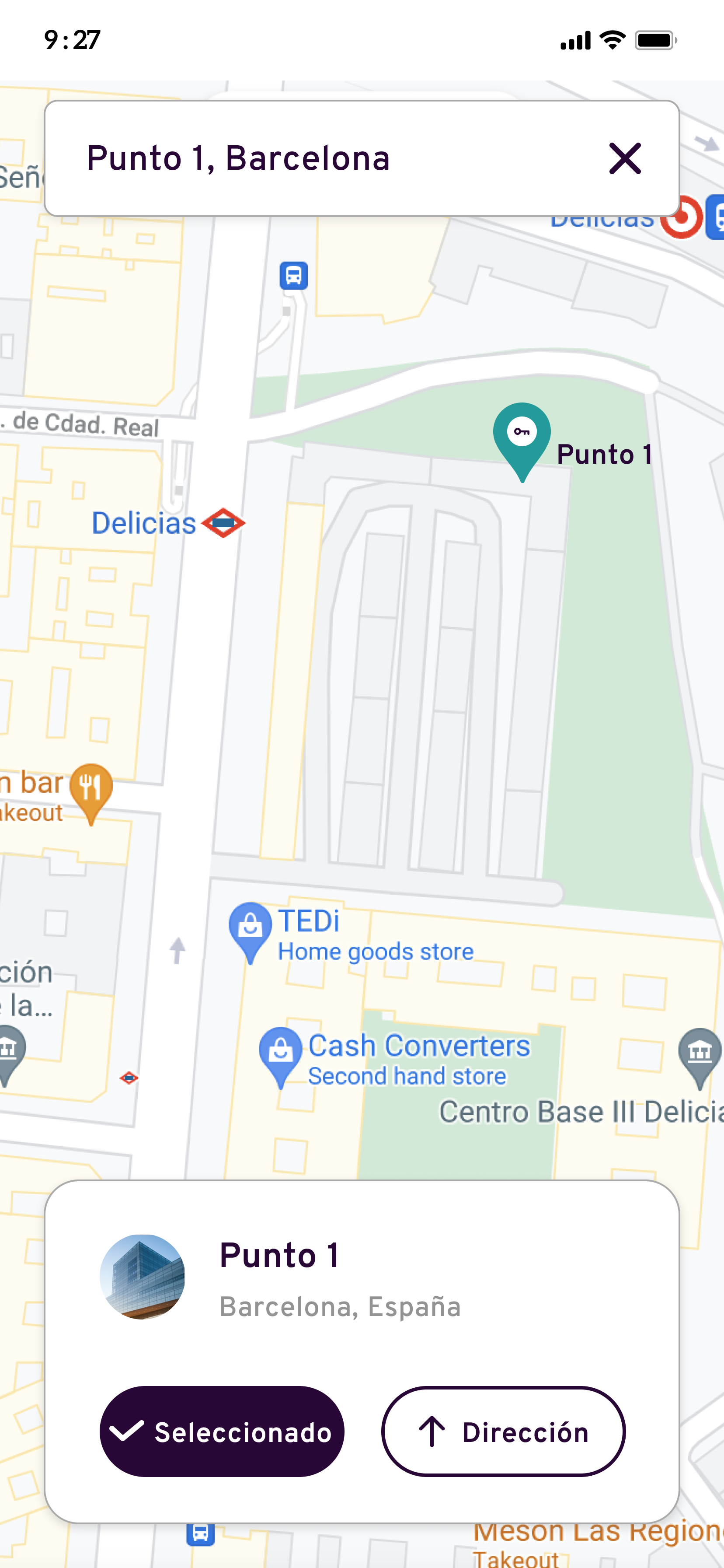The width and height of the screenshot is (724, 1568).
Task: Open Dirección for Punto 1
Action: click(503, 1431)
